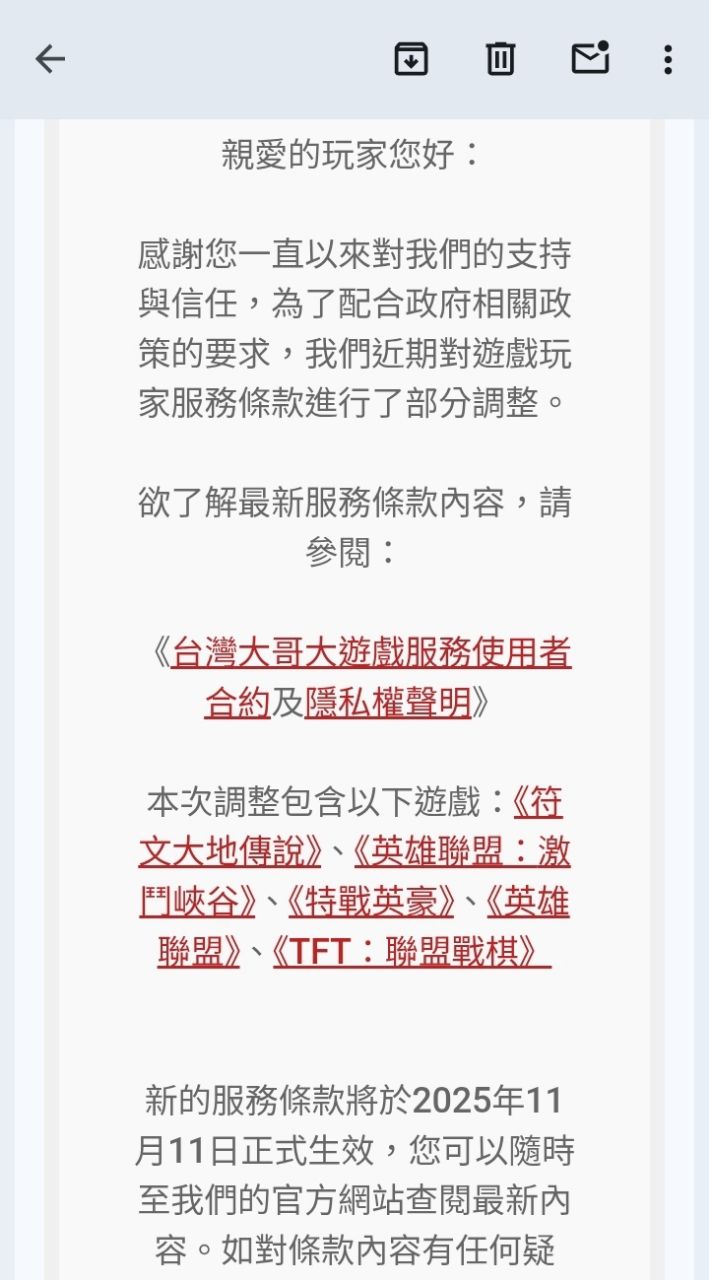This screenshot has width=709, height=1280.
Task: Open the 《特戰英豪》 link
Action: (371, 903)
